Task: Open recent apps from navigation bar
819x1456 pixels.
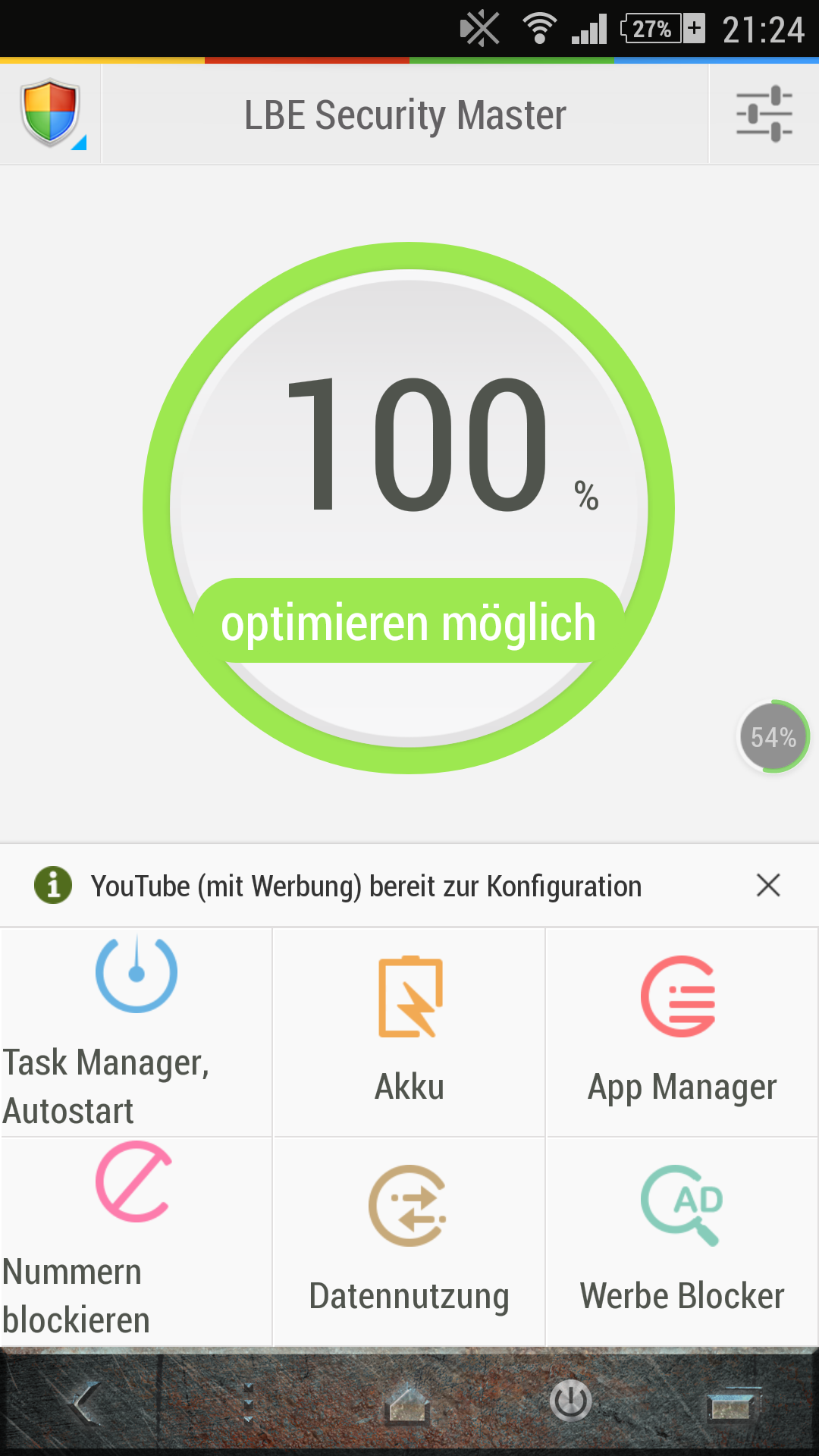Action: click(x=733, y=1404)
